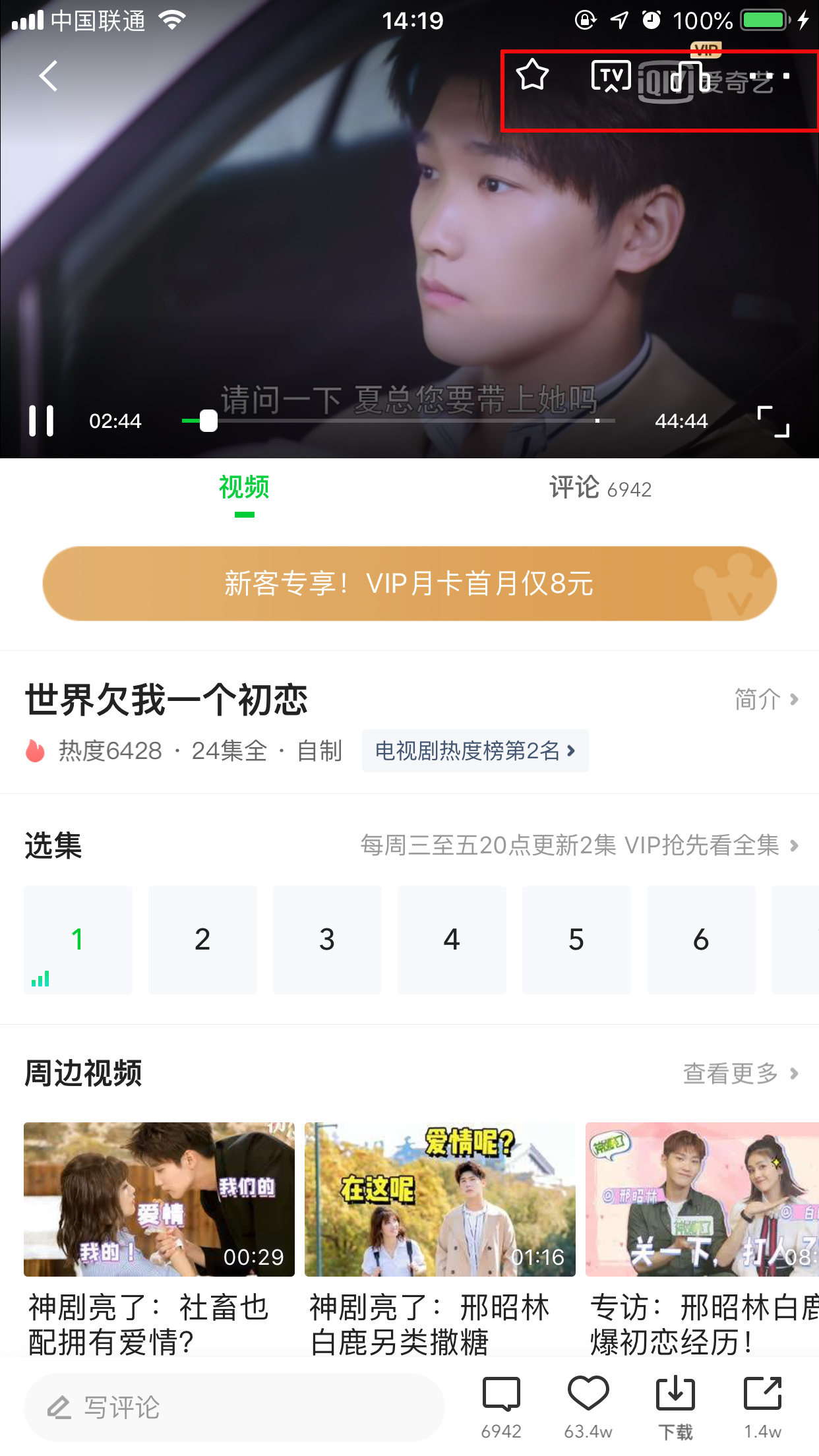Select episode 3 from the list
Image resolution: width=819 pixels, height=1456 pixels.
click(x=327, y=939)
